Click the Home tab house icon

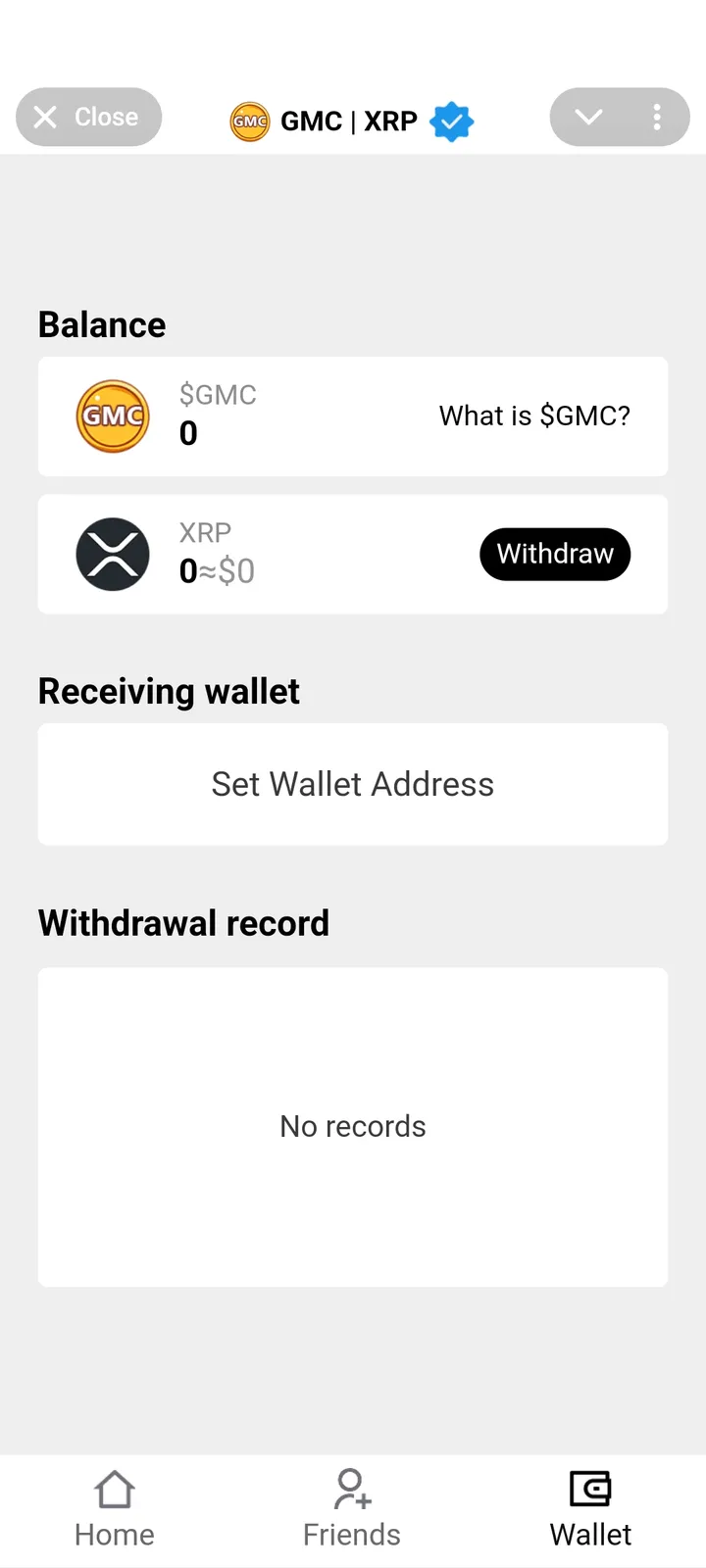[x=114, y=1488]
